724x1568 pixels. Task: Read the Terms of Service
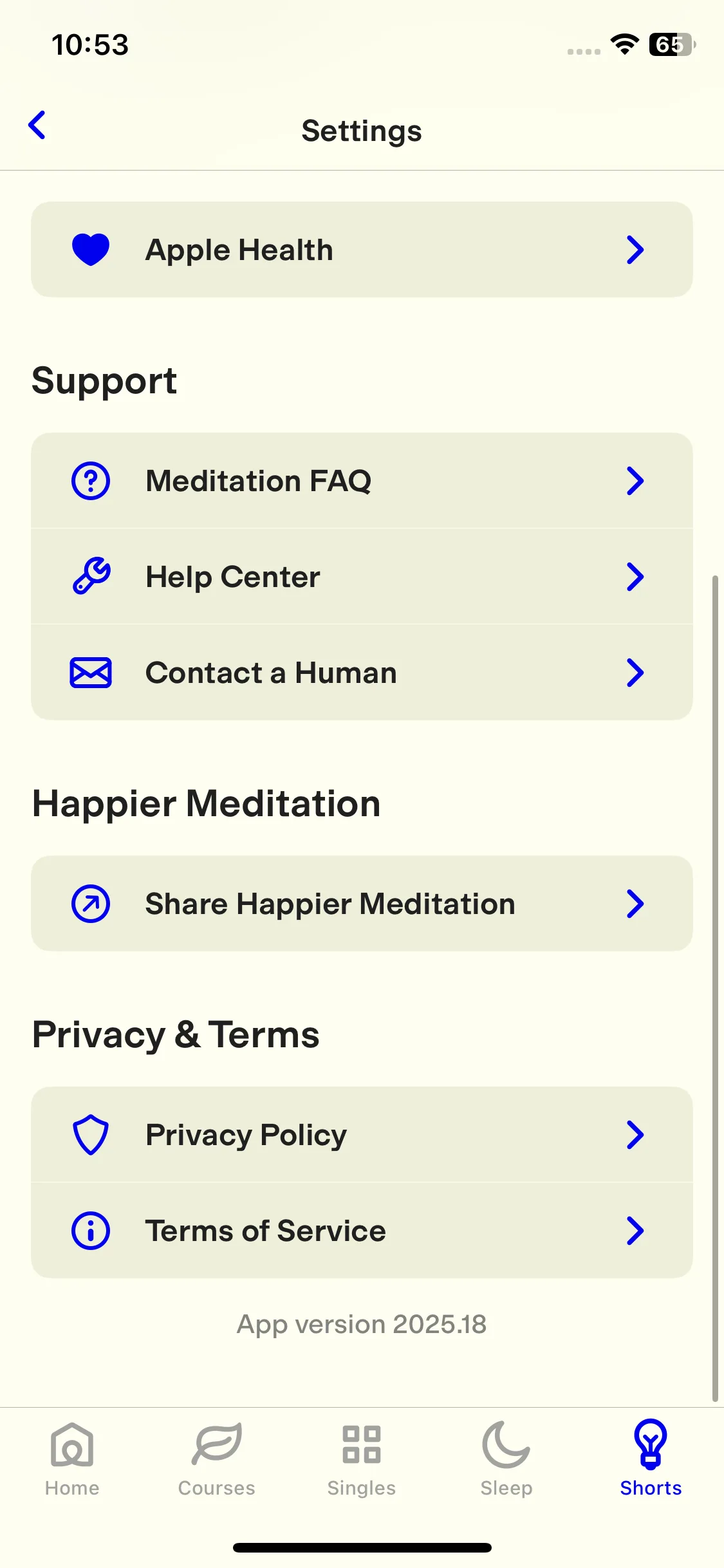pos(362,1231)
